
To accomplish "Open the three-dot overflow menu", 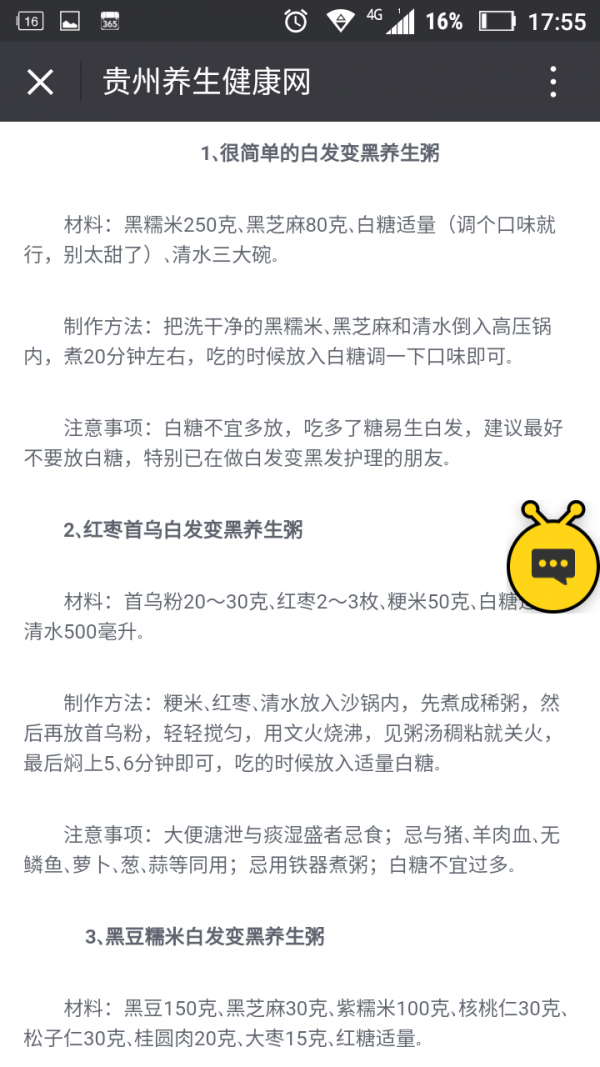I will pyautogui.click(x=553, y=82).
